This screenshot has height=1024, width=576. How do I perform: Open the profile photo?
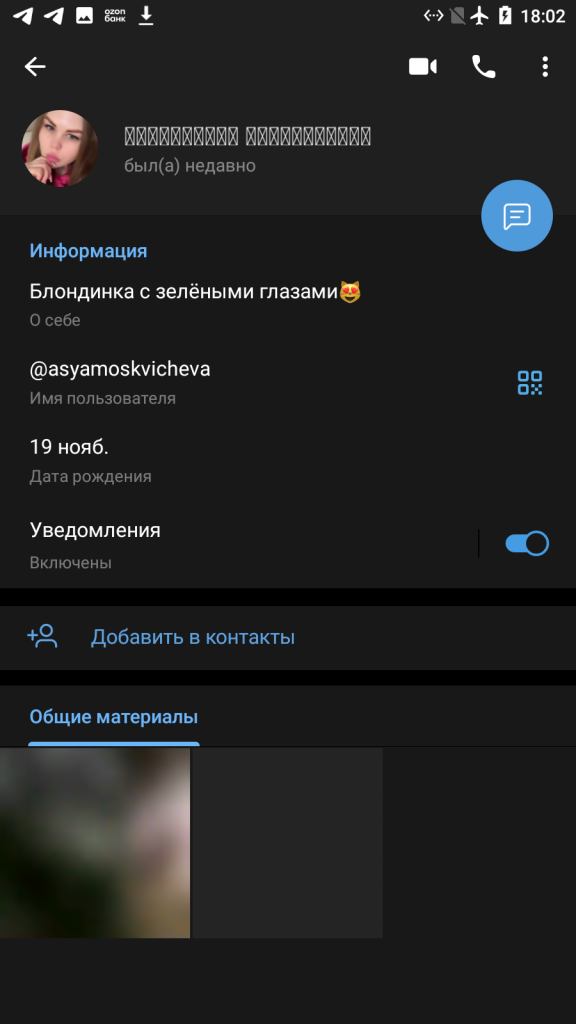click(60, 148)
